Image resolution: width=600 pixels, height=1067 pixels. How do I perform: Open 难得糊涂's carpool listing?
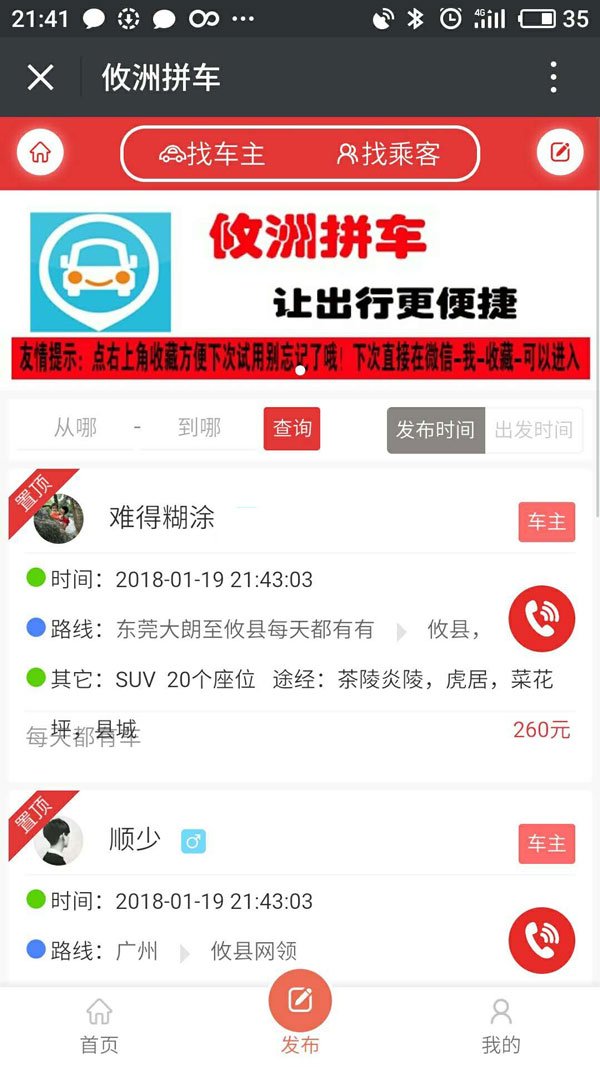300,625
